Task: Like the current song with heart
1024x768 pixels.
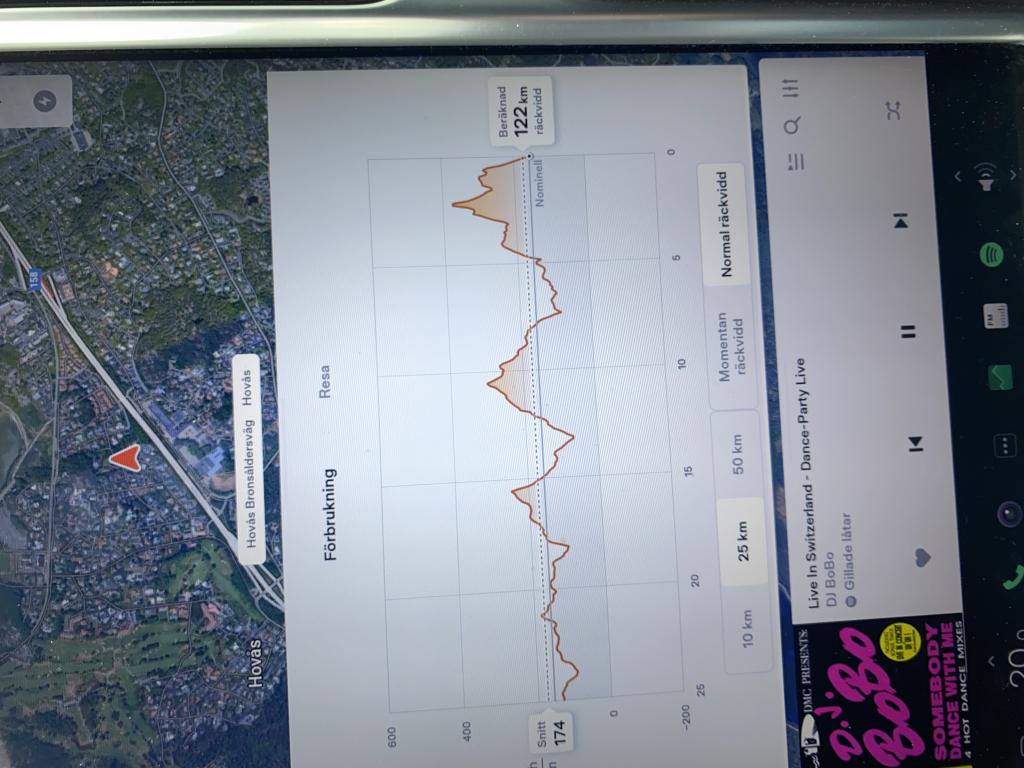Action: point(921,556)
